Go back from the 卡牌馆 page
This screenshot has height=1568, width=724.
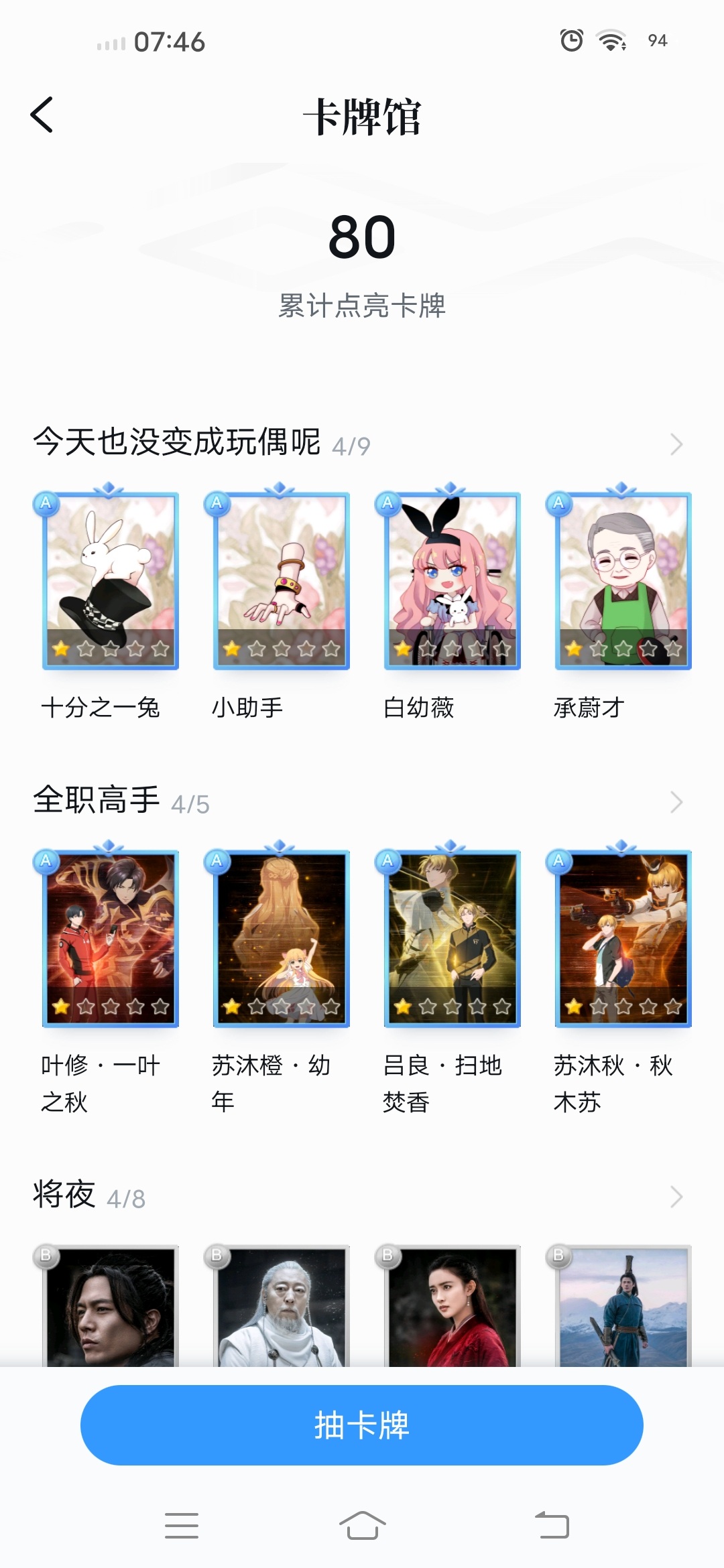tap(42, 115)
